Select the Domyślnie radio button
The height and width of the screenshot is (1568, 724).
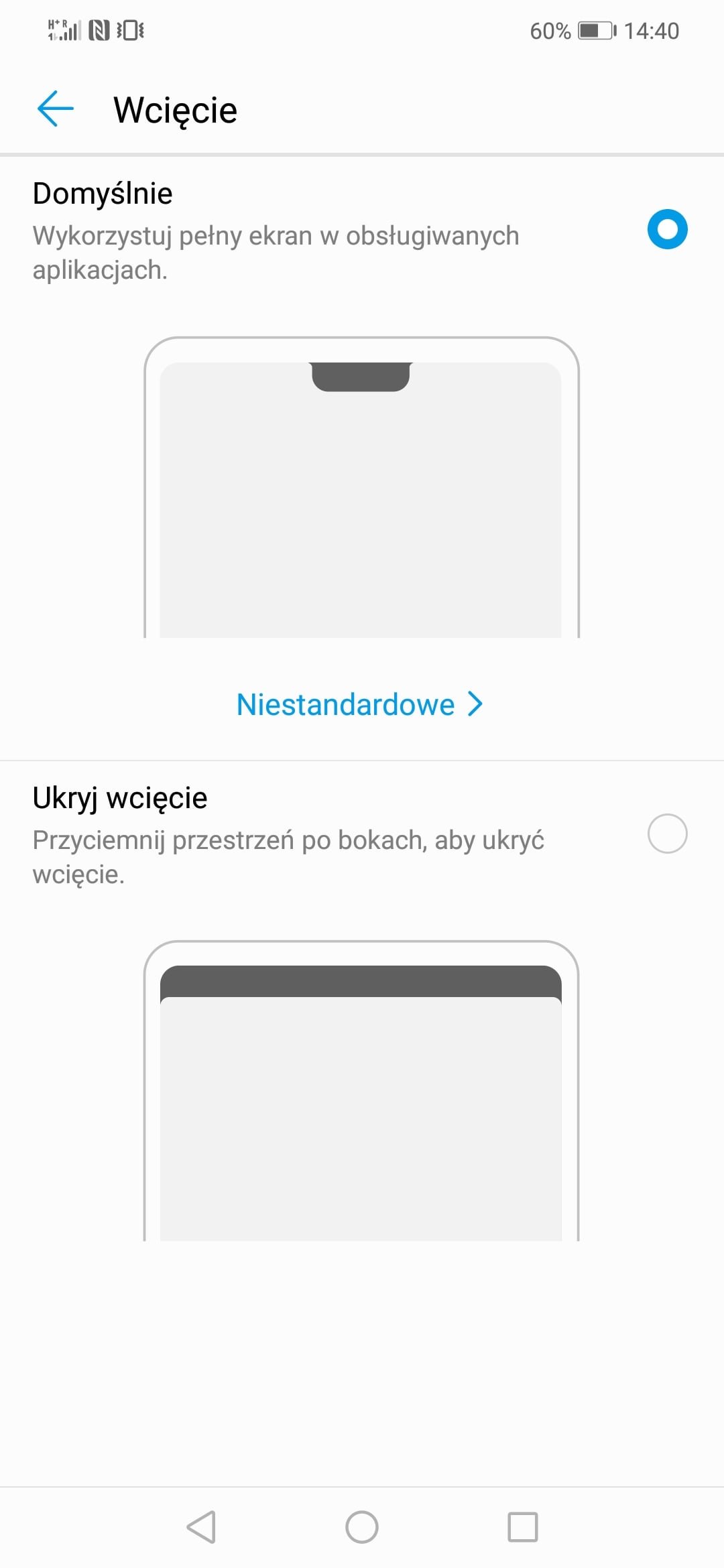pyautogui.click(x=667, y=229)
